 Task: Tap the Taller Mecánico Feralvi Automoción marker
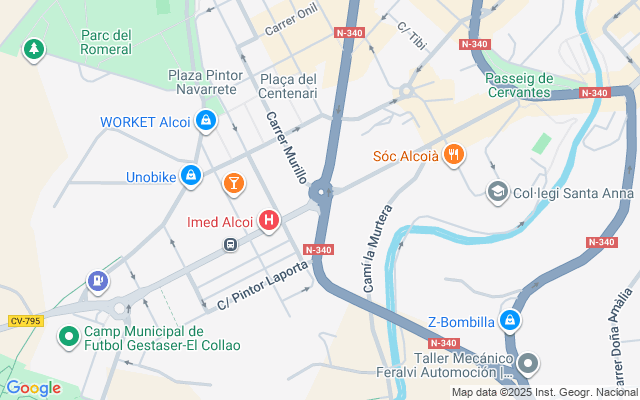pyautogui.click(x=529, y=363)
